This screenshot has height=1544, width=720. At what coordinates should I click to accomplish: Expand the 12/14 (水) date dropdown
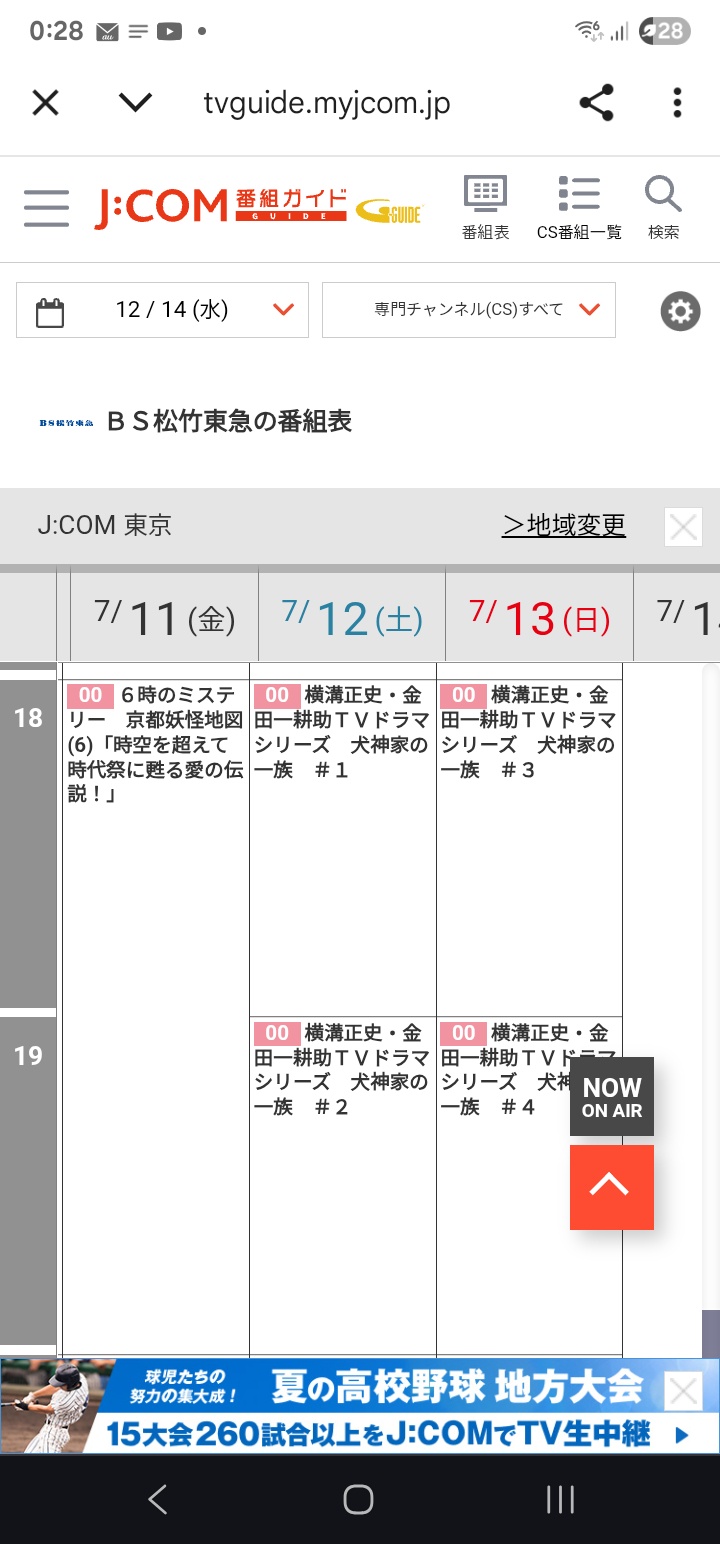pos(162,310)
